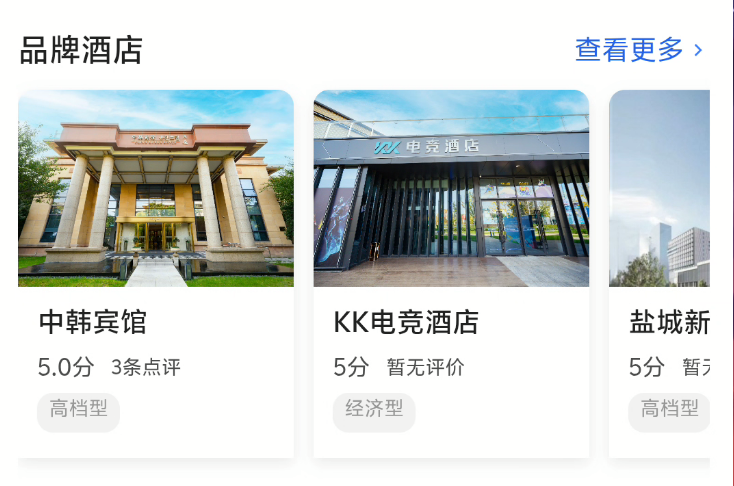The height and width of the screenshot is (486, 734).
Task: Open 查看更多 to see more brand hotels
Action: click(638, 49)
